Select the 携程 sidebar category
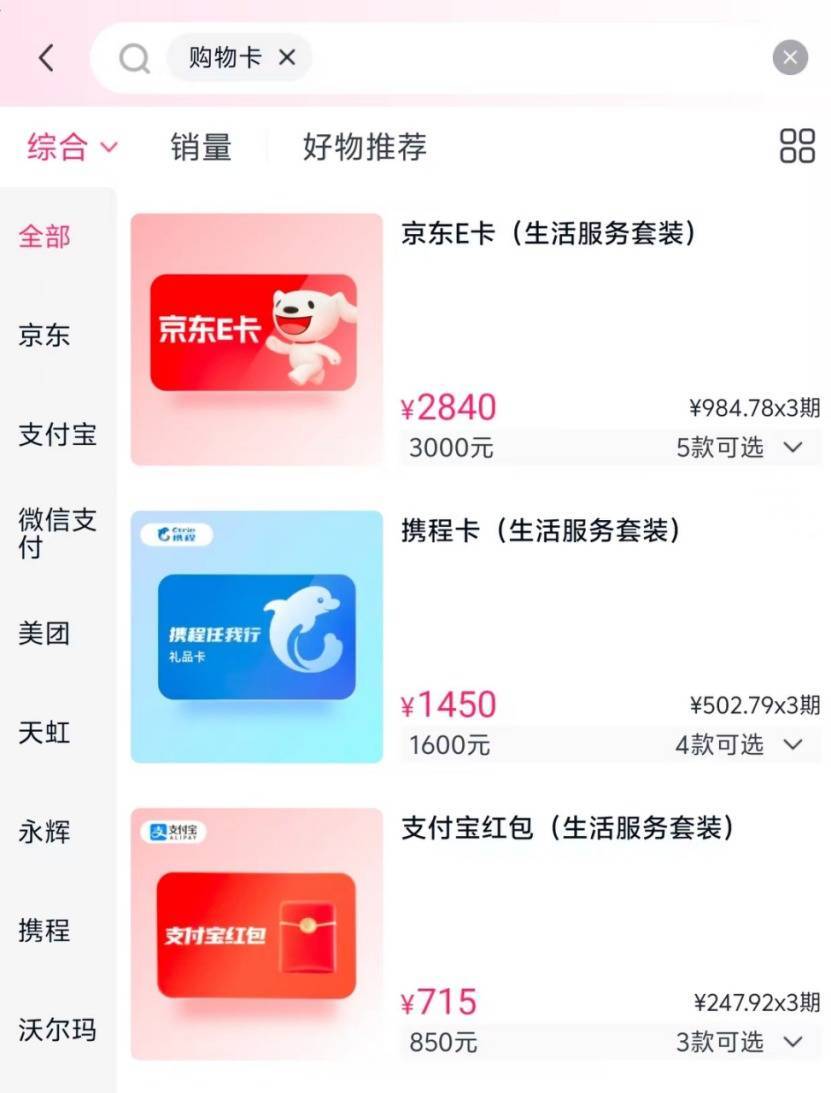 tap(45, 930)
